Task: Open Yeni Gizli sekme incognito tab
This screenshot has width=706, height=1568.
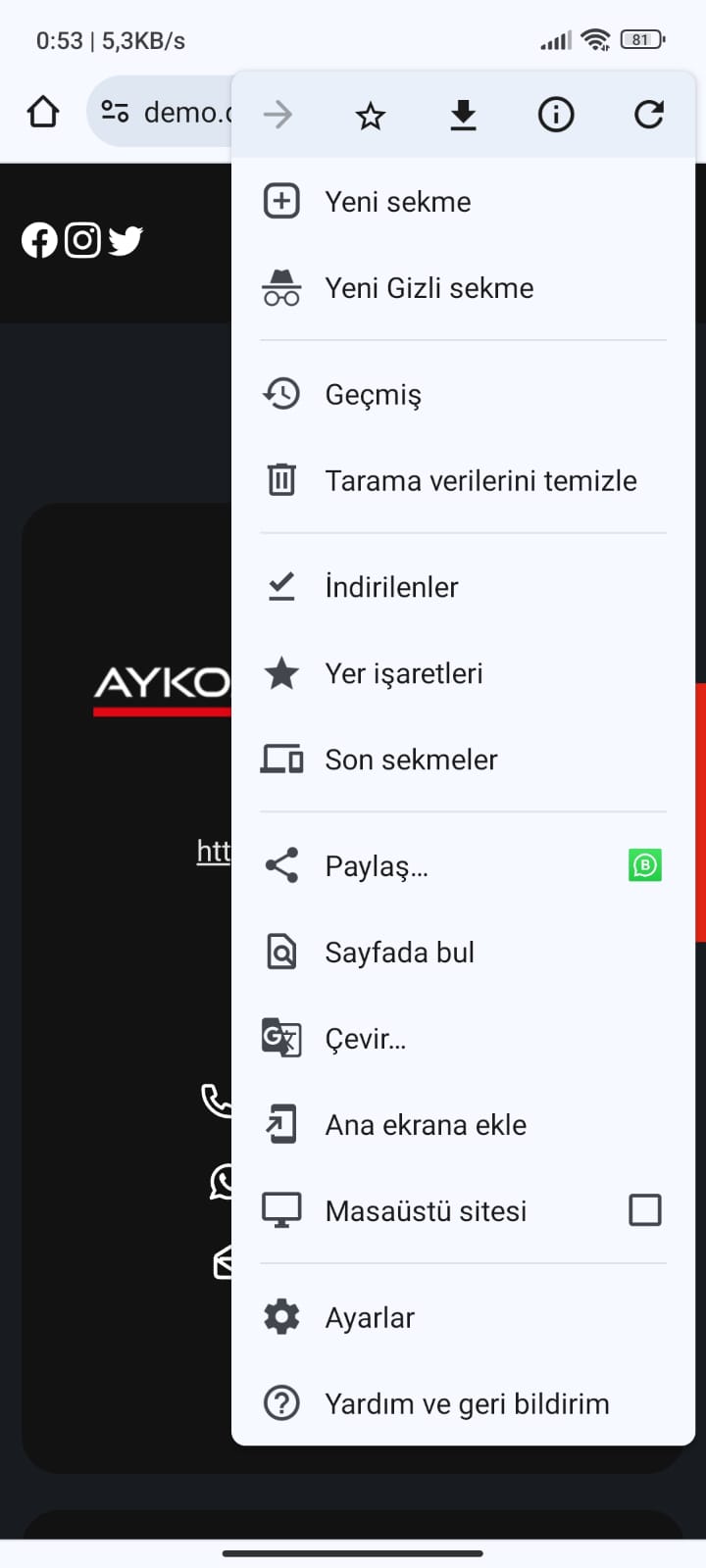Action: pos(429,288)
